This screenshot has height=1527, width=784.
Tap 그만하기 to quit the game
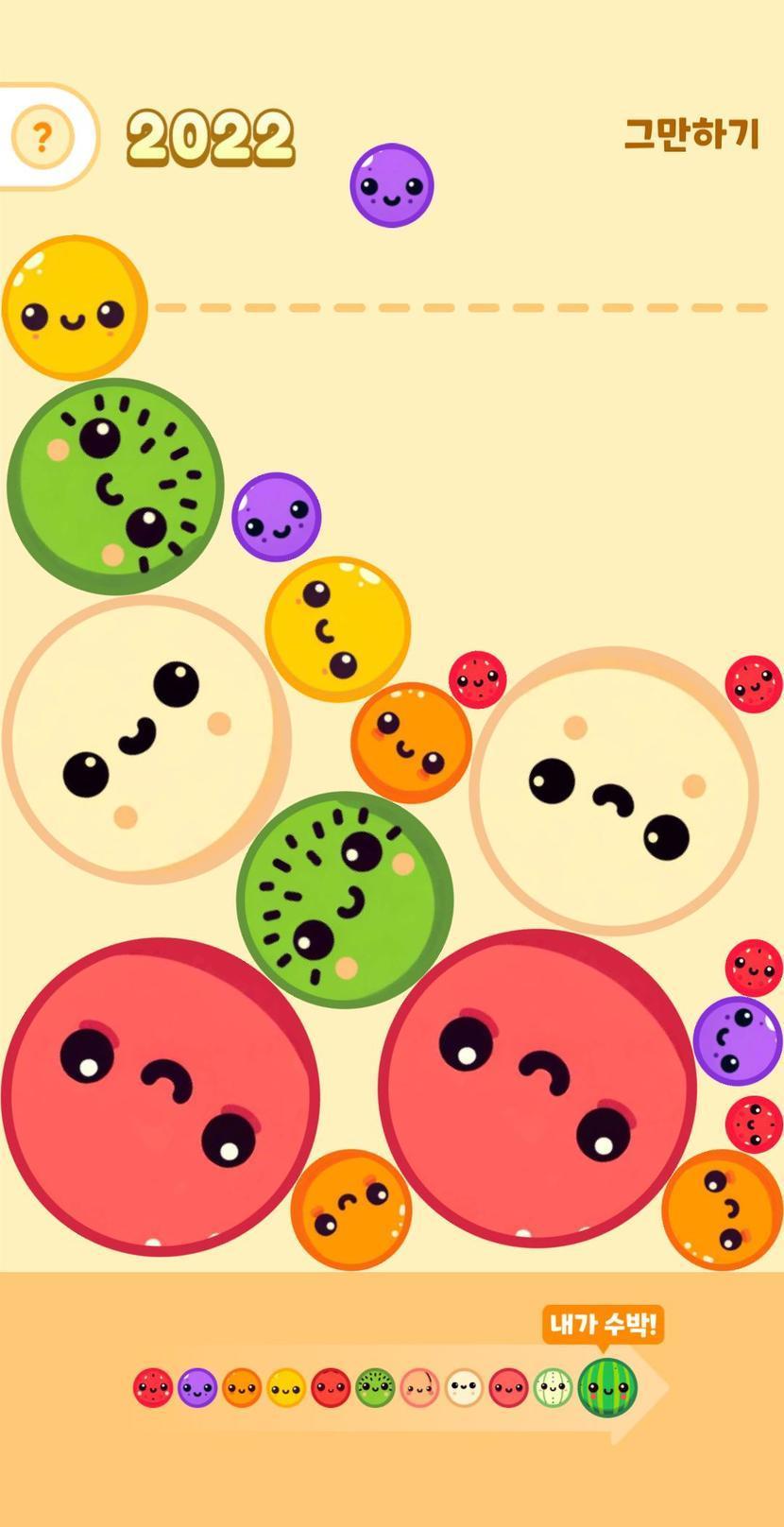tap(691, 133)
